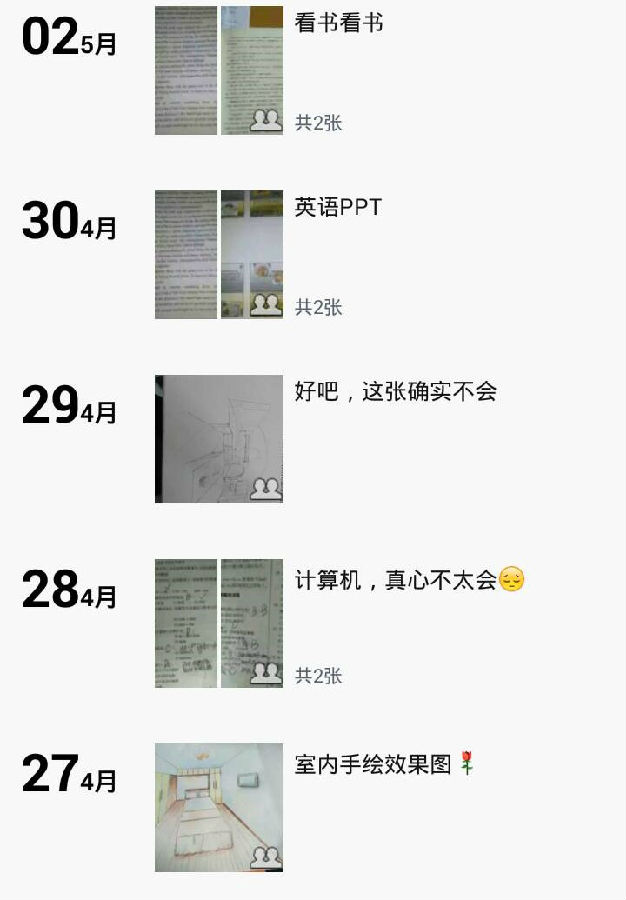Open post text 好吧，这张确实不会
Screen dimensions: 626x900
coord(395,392)
